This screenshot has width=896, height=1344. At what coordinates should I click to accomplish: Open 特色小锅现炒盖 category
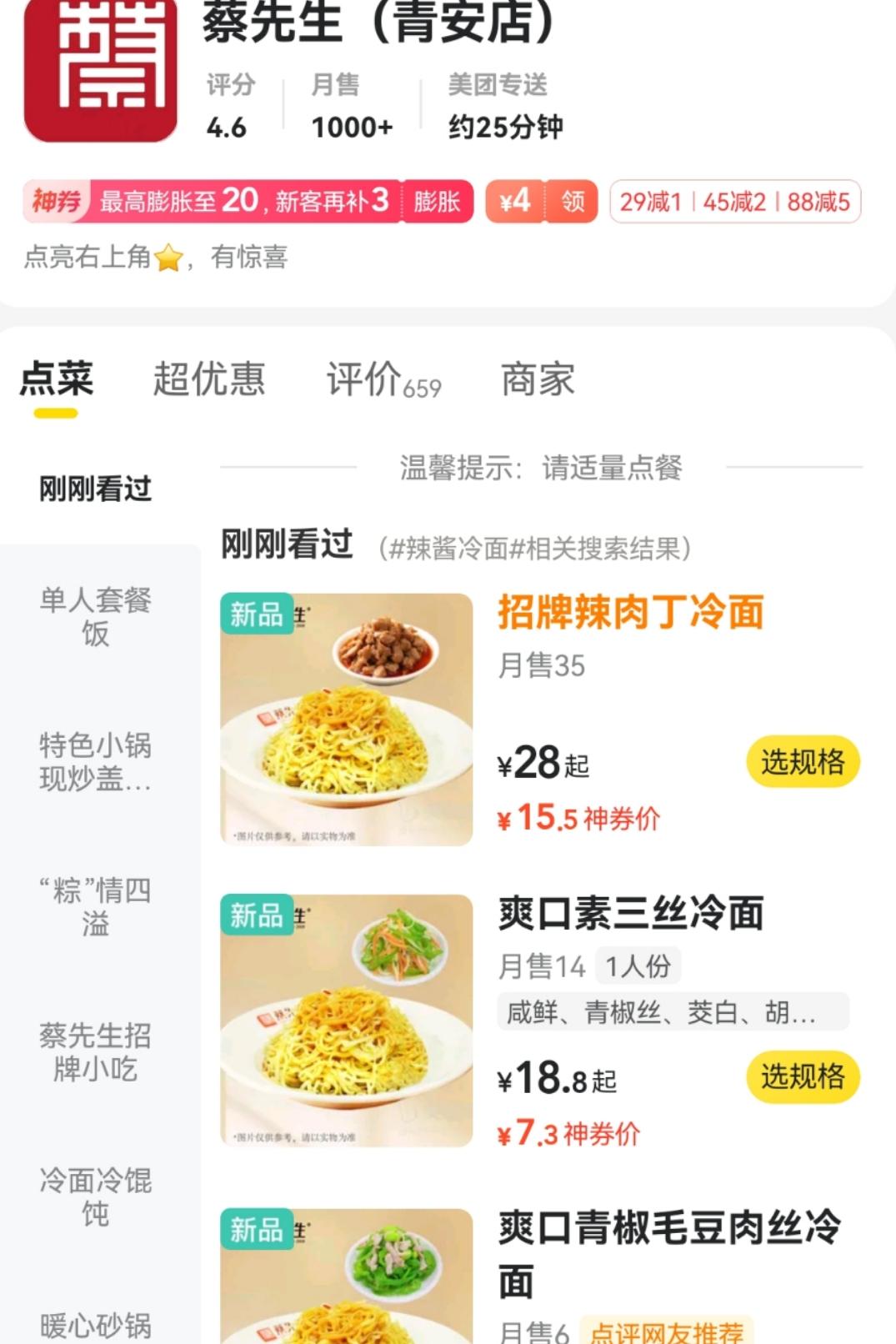point(96,761)
